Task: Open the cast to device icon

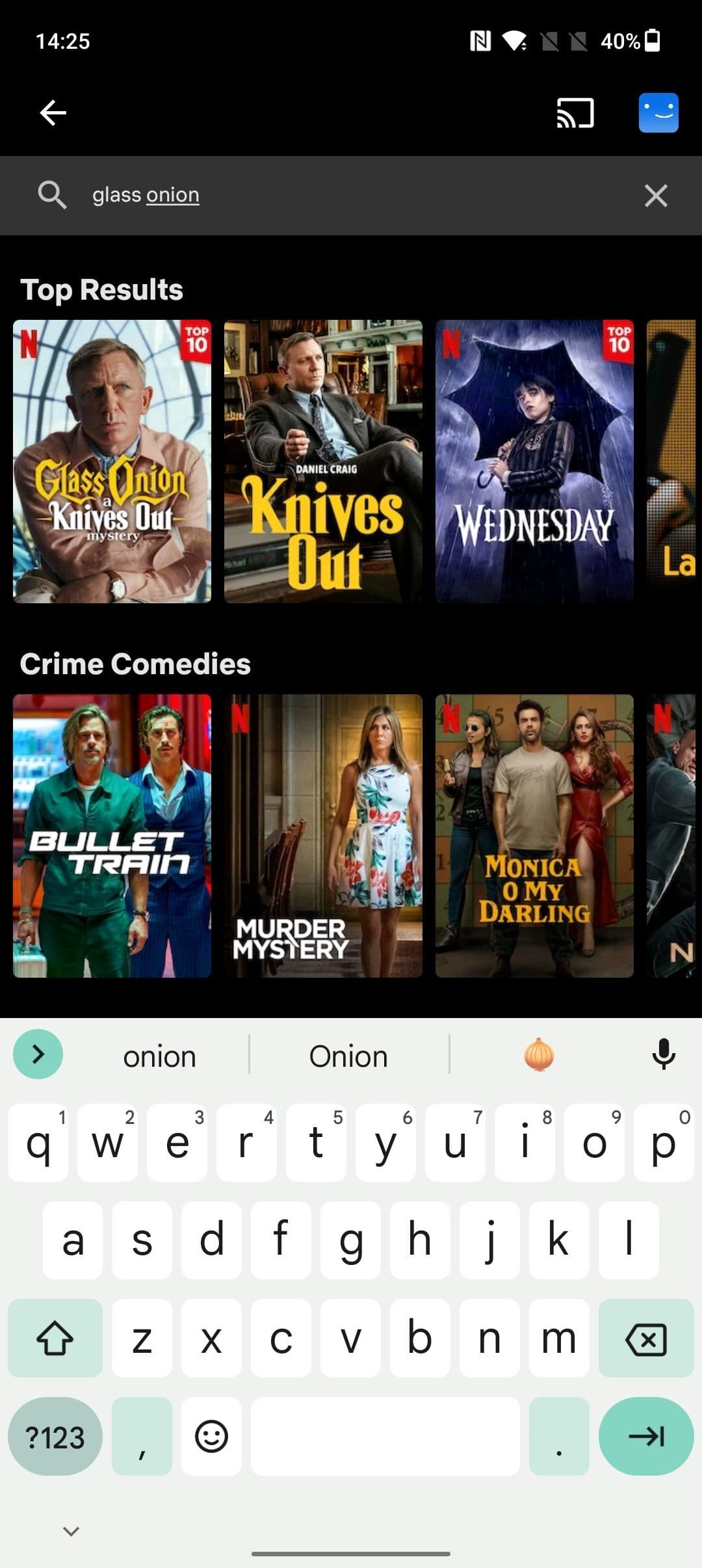Action: click(x=575, y=112)
